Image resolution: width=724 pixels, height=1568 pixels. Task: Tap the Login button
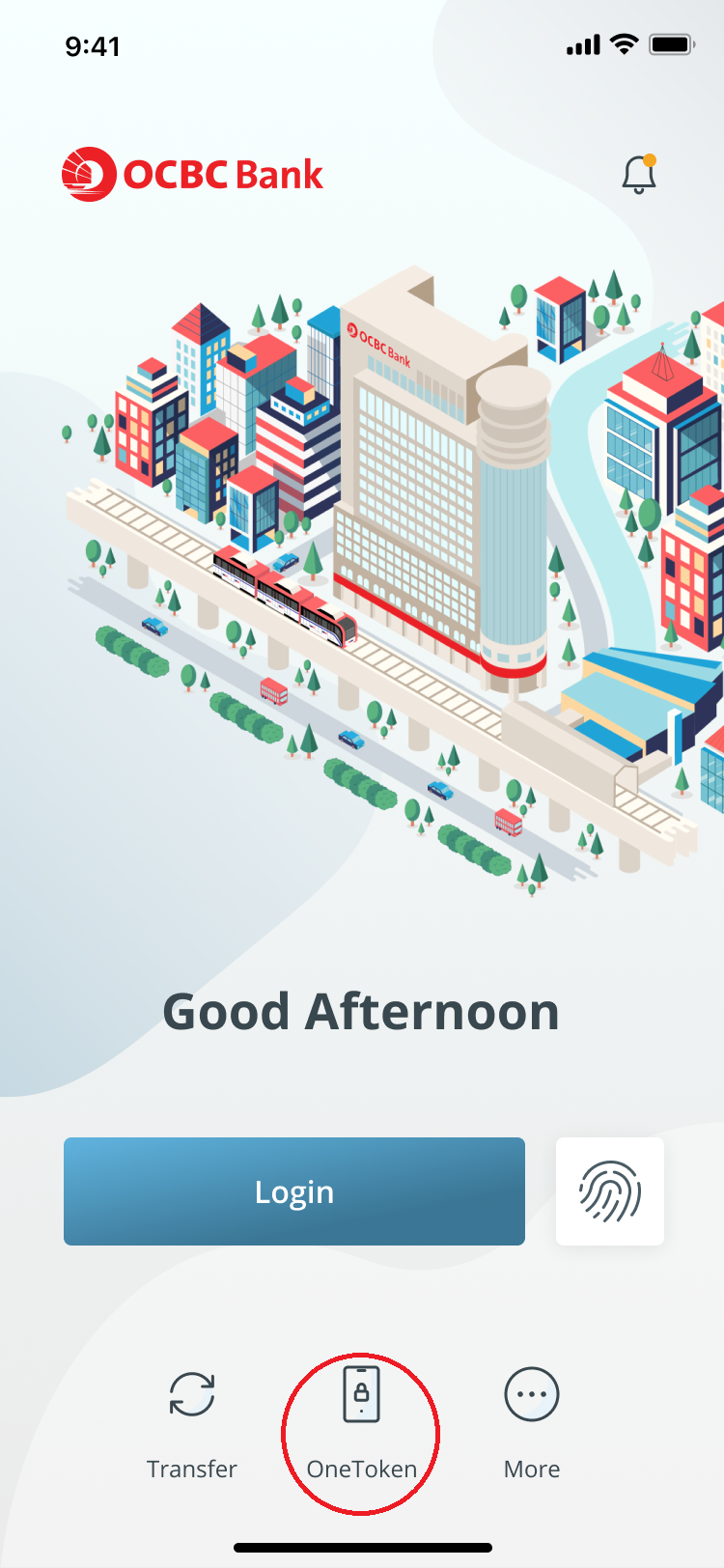(x=294, y=1191)
